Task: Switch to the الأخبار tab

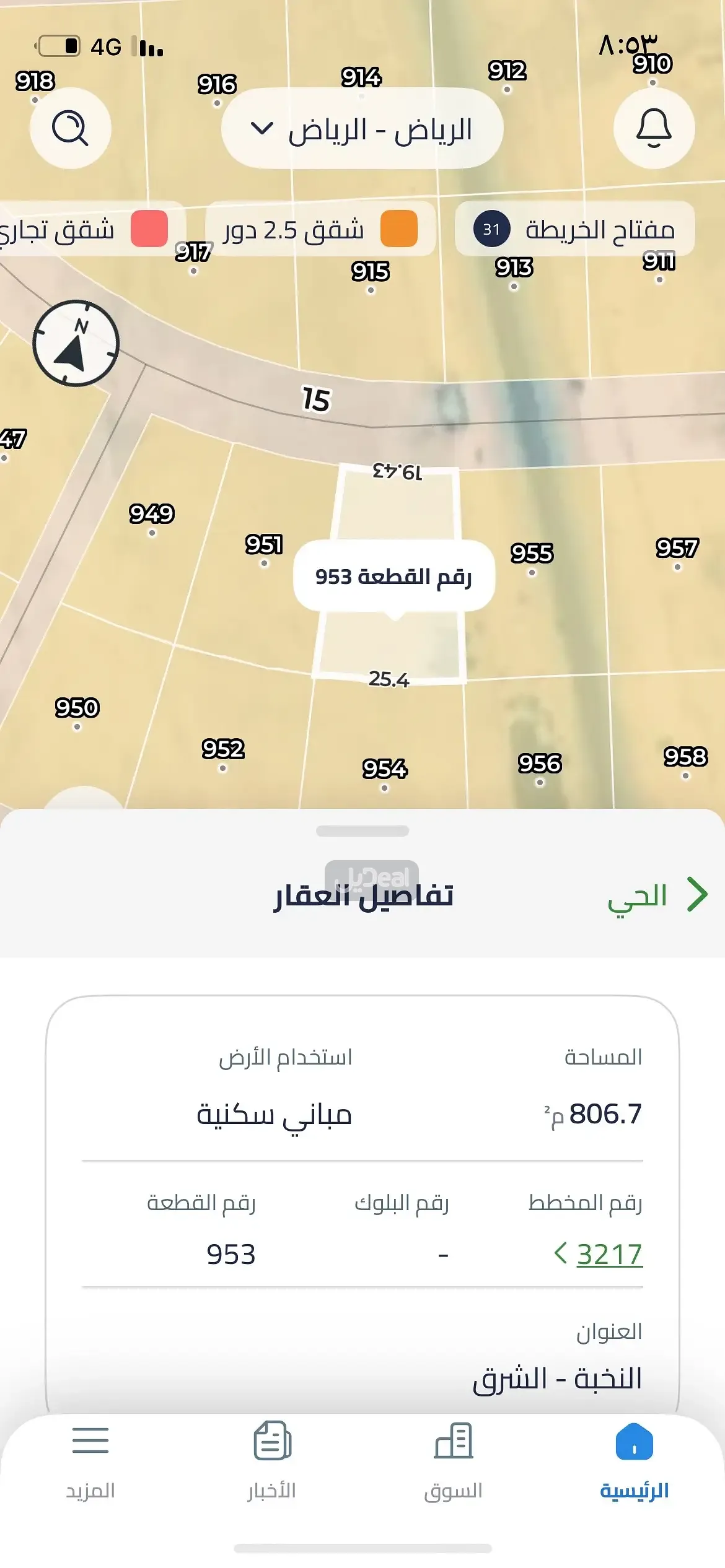Action: click(x=272, y=1460)
